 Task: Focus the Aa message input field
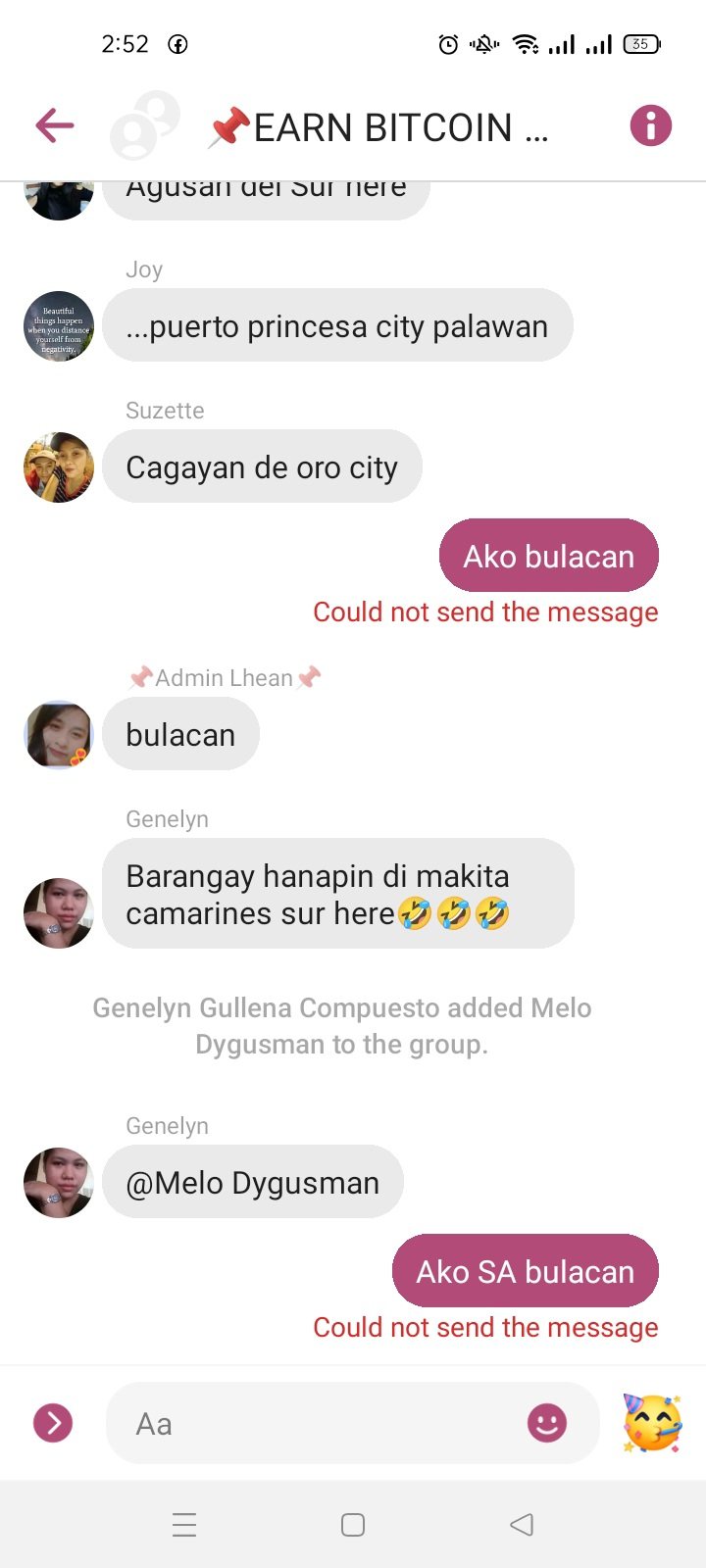[x=314, y=1424]
